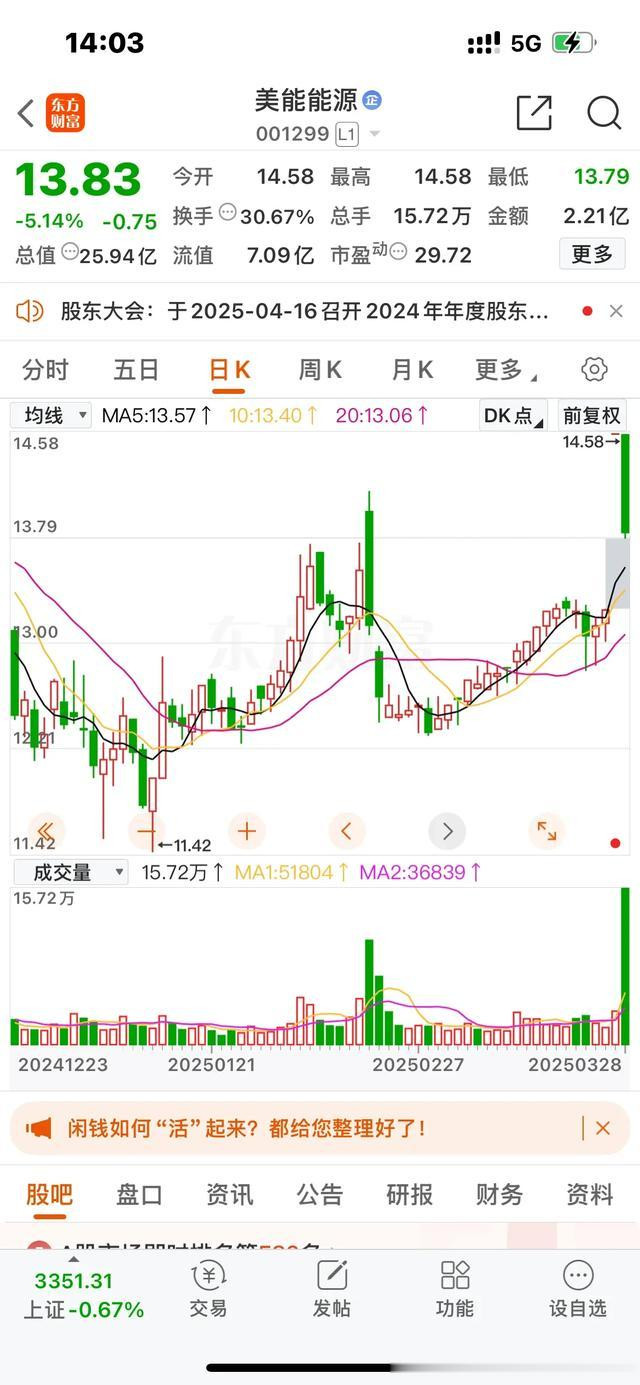Image resolution: width=640 pixels, height=1385 pixels.
Task: Expand the 成交量 indicator dropdown
Action: (x=70, y=872)
